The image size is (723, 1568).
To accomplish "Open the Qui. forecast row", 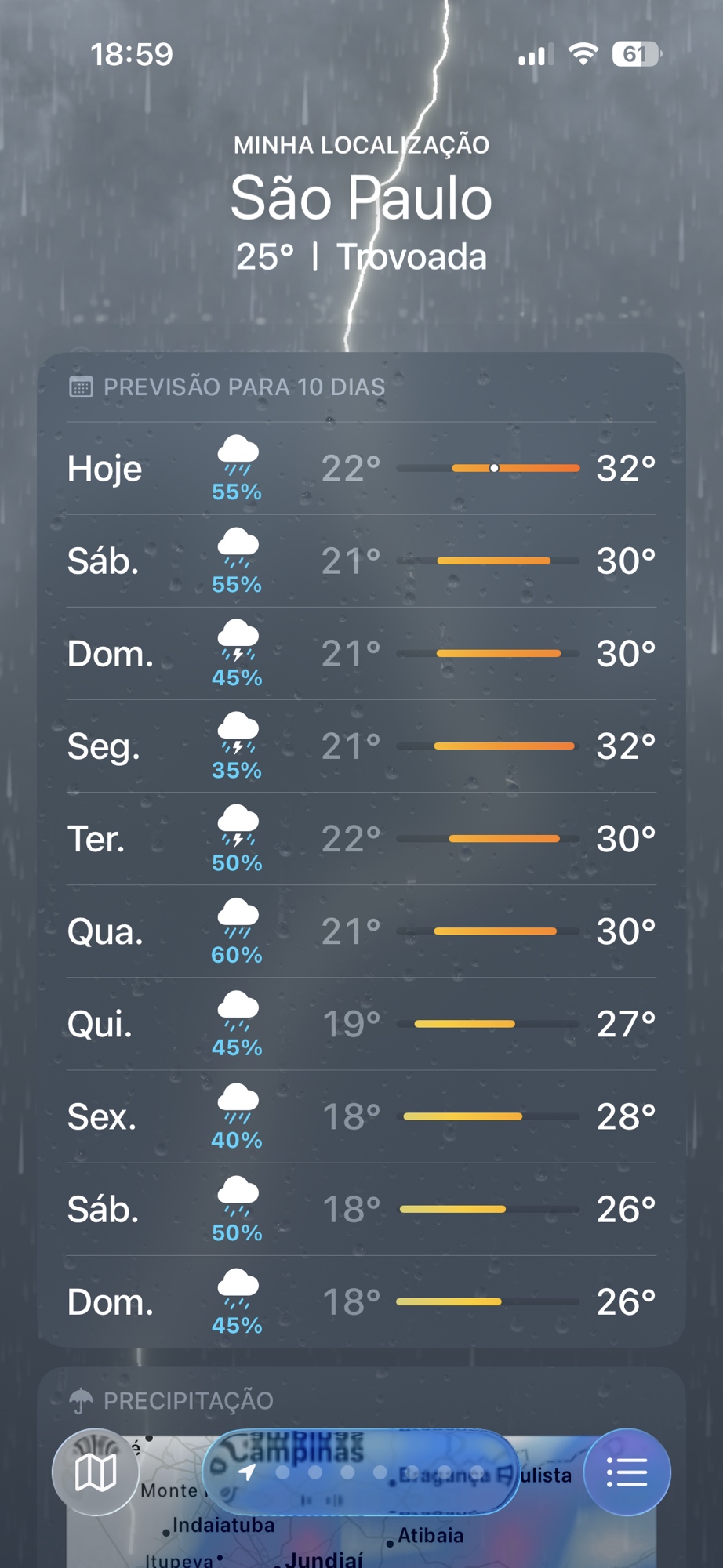I will pyautogui.click(x=361, y=1024).
